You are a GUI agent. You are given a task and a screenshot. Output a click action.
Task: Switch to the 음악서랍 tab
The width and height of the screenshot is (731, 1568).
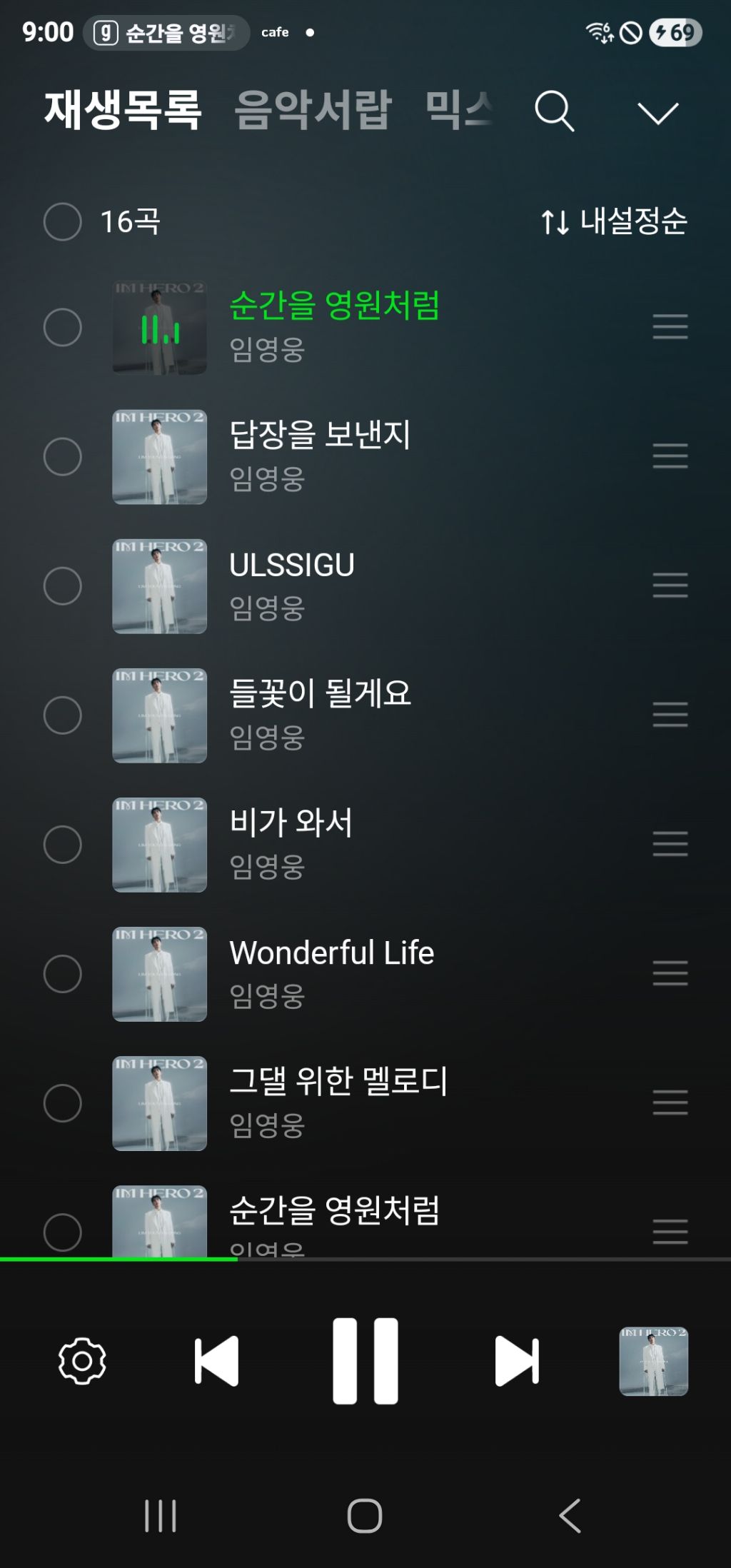313,110
